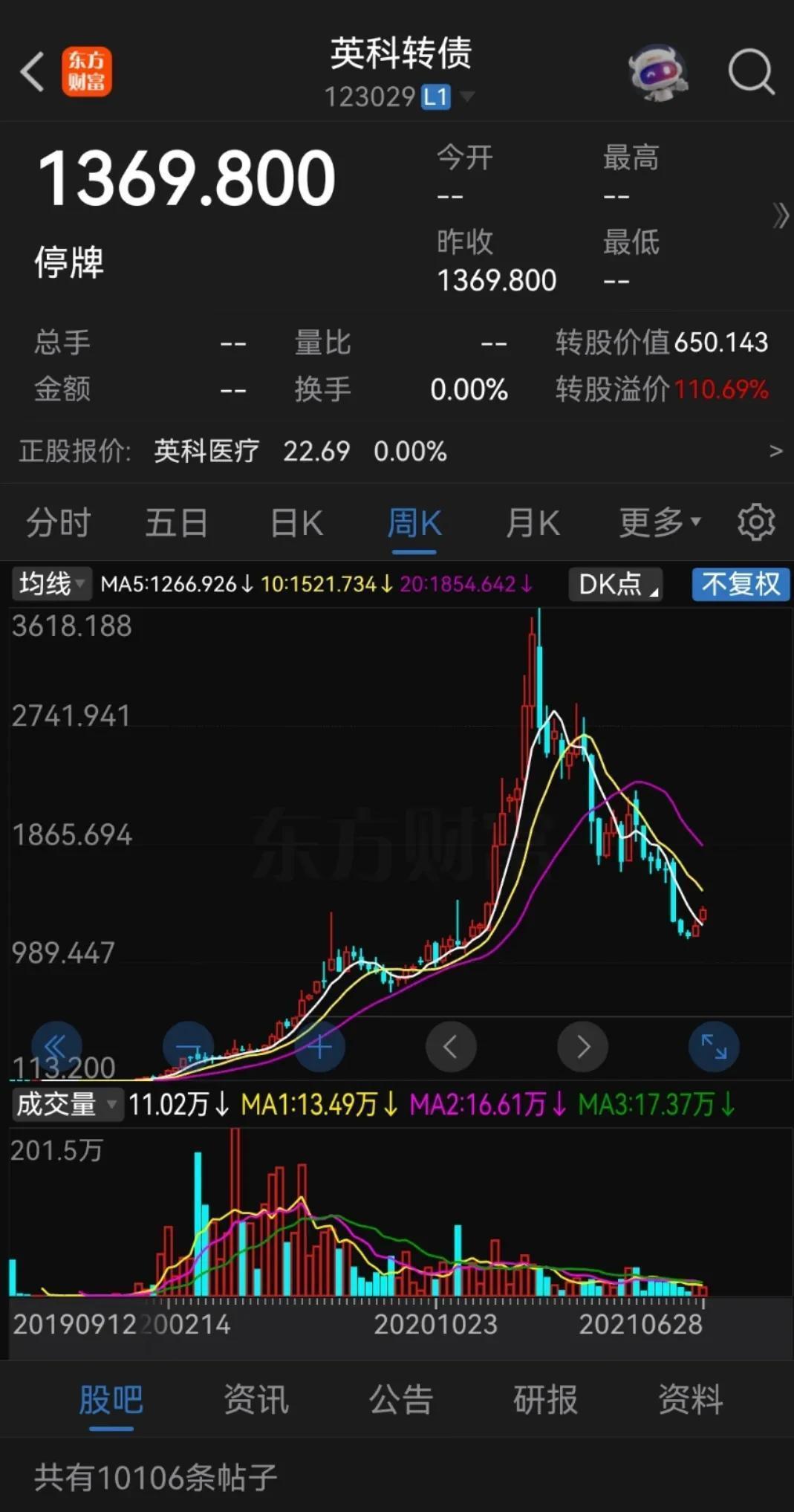Expand chart to fullscreen
The height and width of the screenshot is (1512, 794).
point(714,1047)
